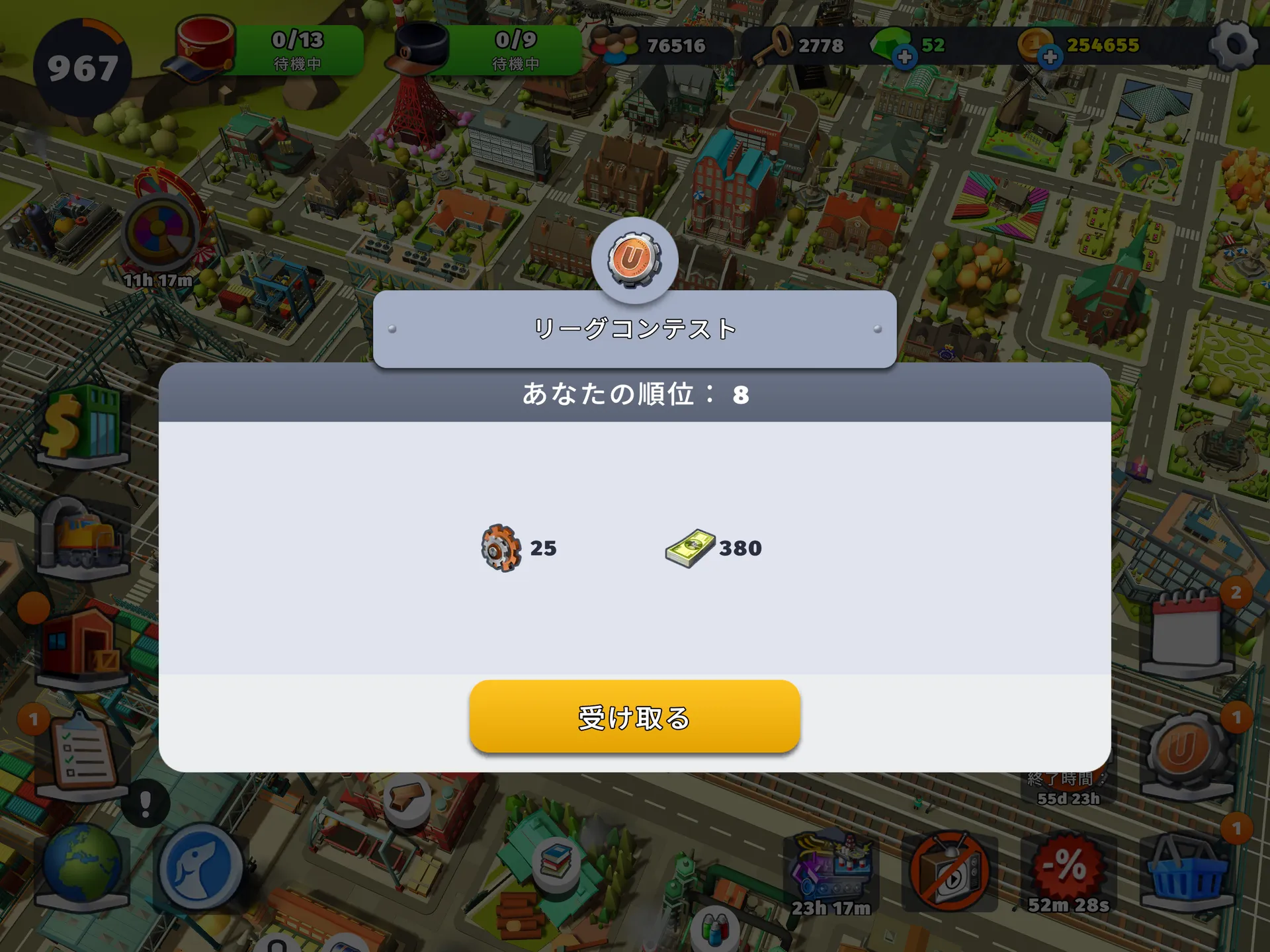Open the spin wheel with 11h timer
The width and height of the screenshot is (1270, 952).
coord(159,233)
